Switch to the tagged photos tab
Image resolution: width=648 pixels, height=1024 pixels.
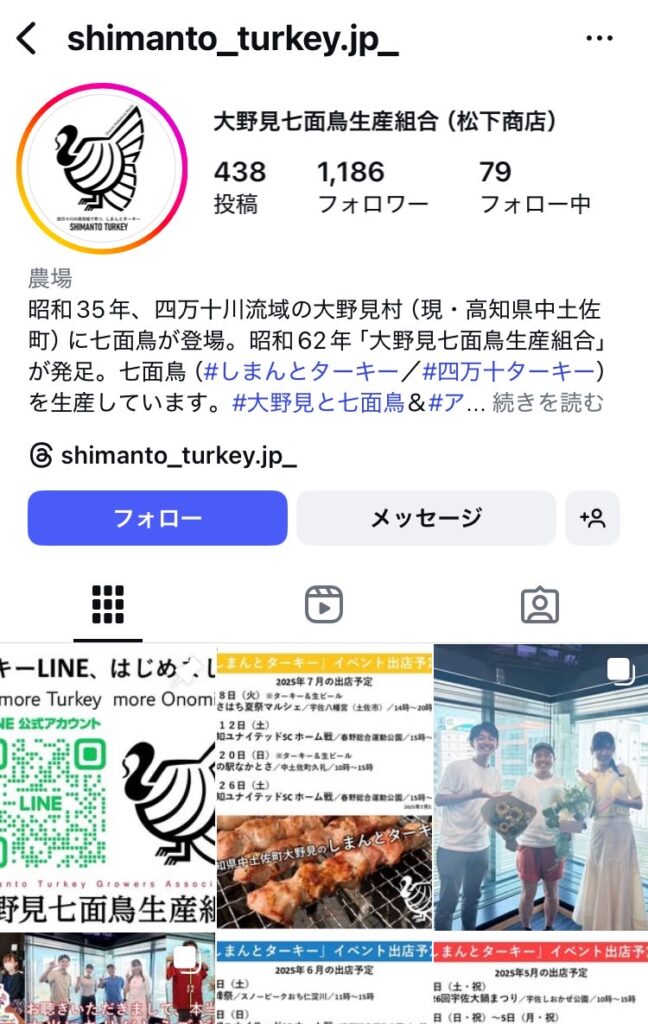[x=540, y=605]
